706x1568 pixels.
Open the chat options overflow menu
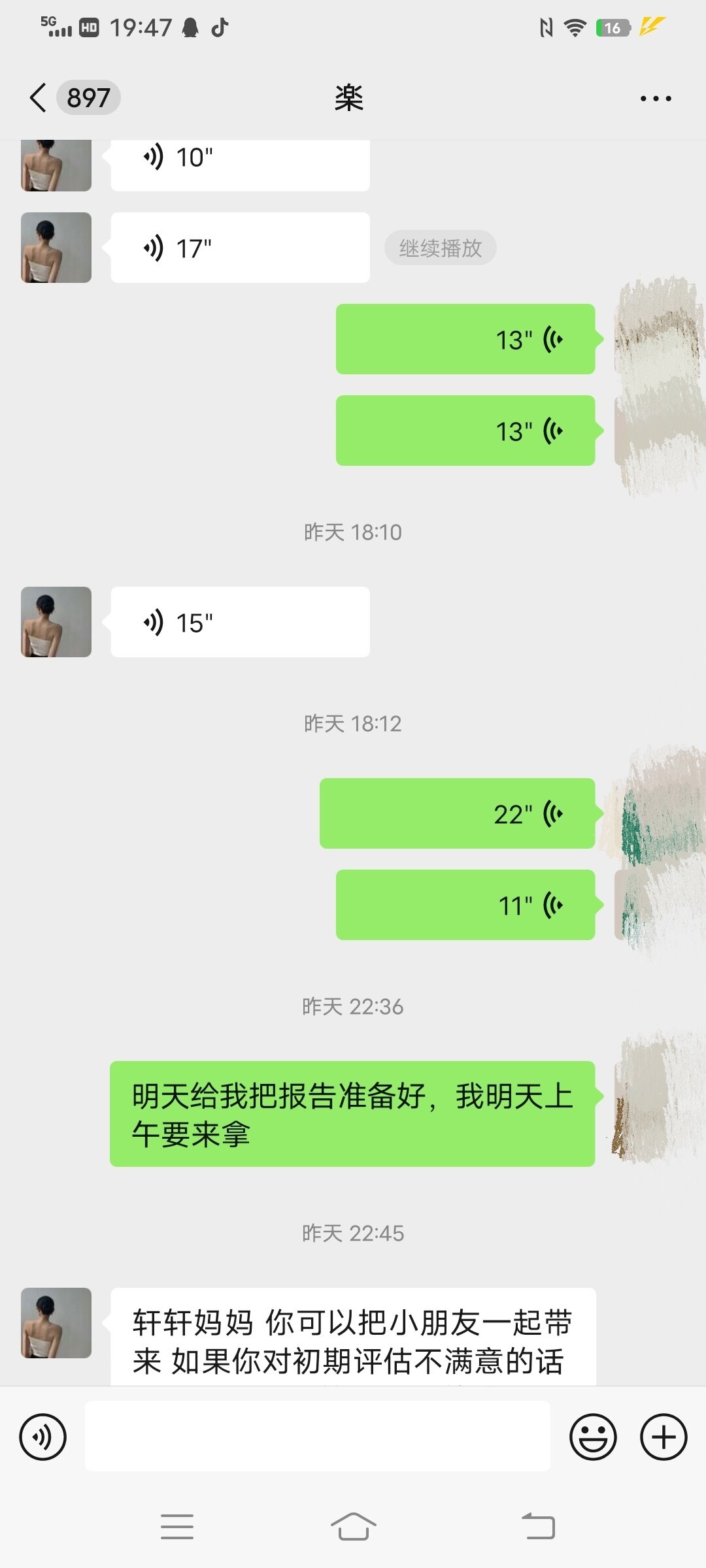click(655, 99)
